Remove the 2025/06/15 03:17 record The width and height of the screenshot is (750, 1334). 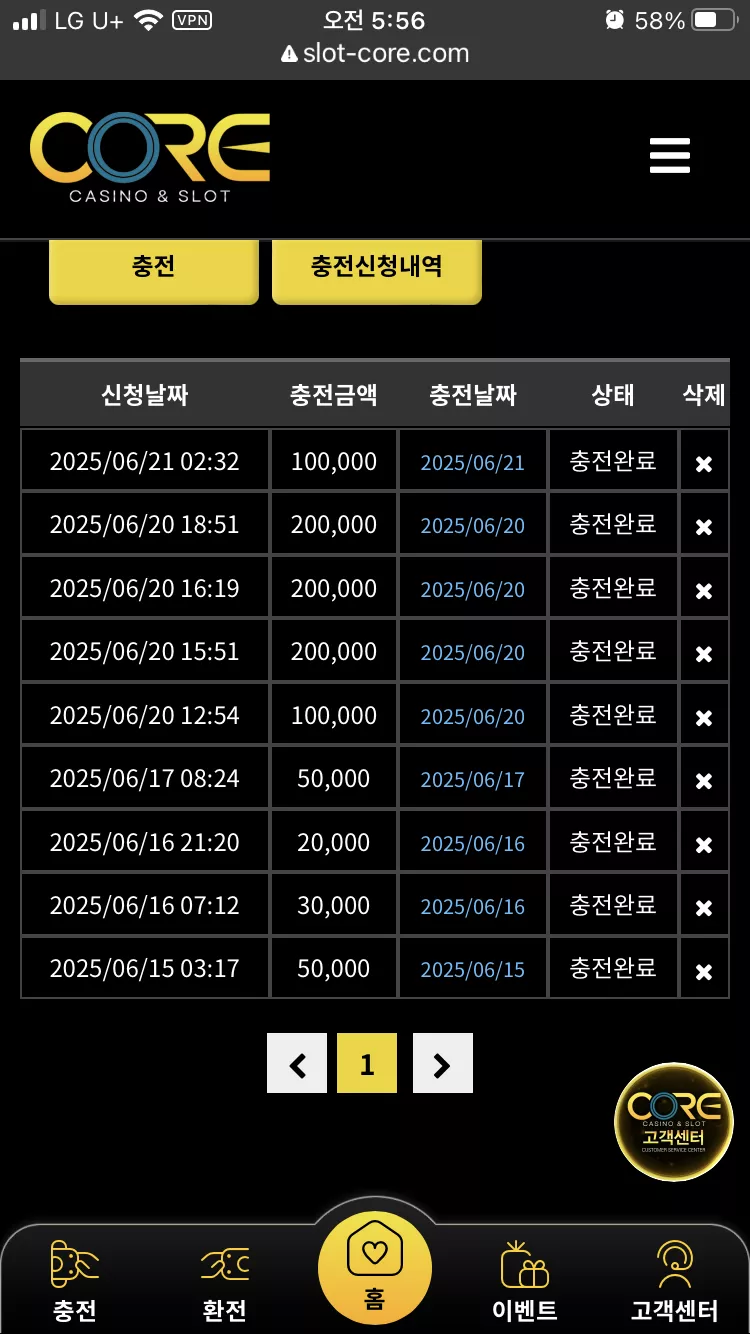pos(704,970)
